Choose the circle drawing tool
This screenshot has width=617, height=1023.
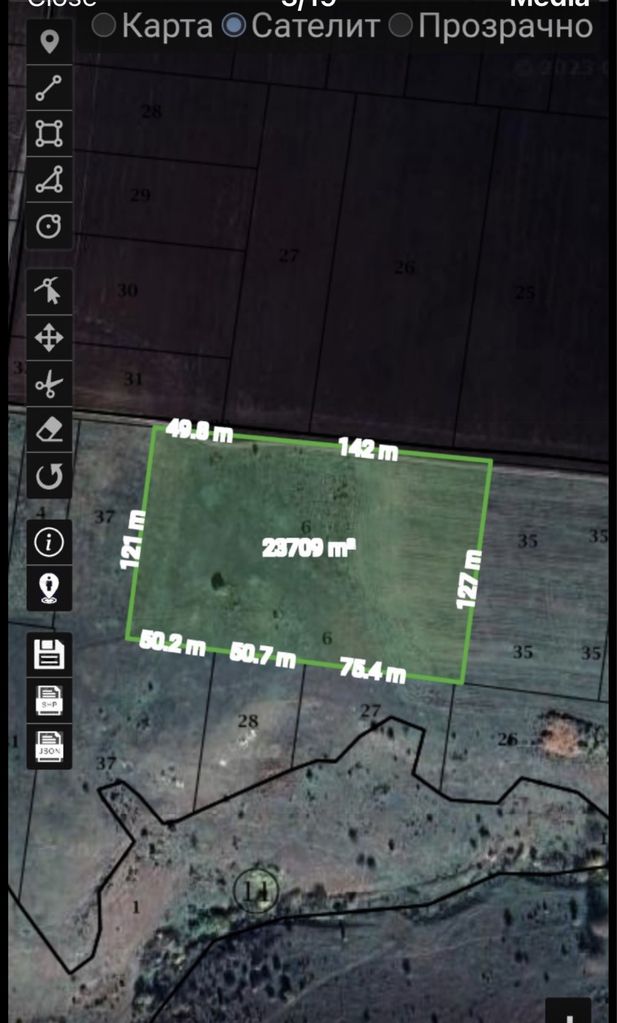(48, 227)
